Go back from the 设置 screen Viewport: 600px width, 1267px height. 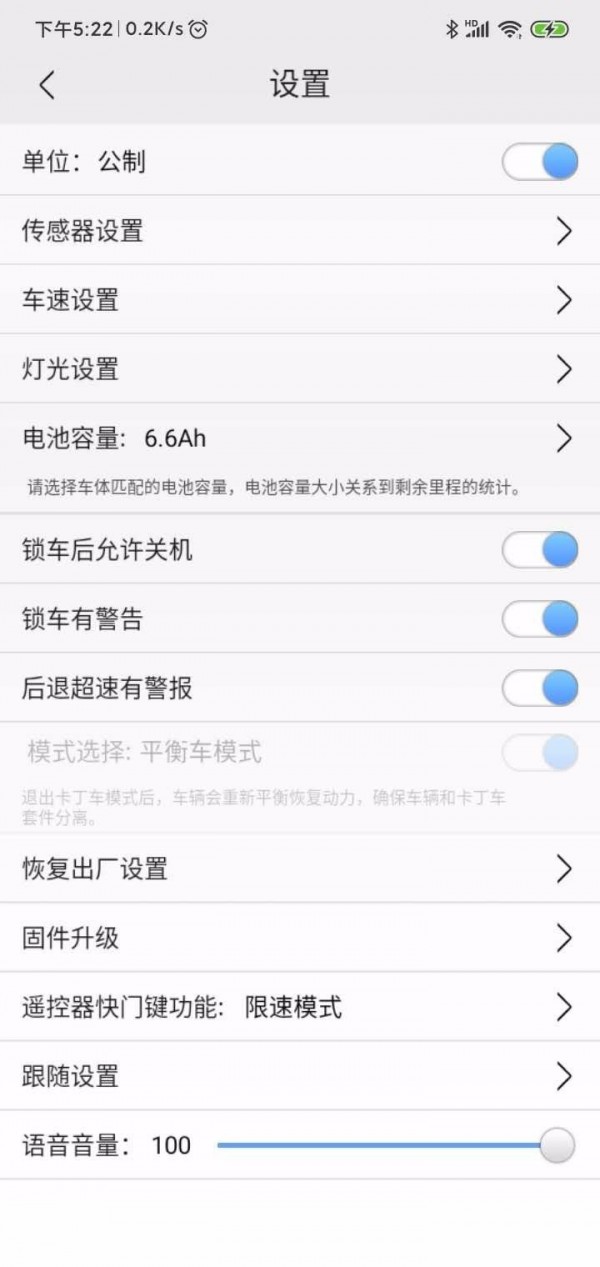[x=47, y=85]
